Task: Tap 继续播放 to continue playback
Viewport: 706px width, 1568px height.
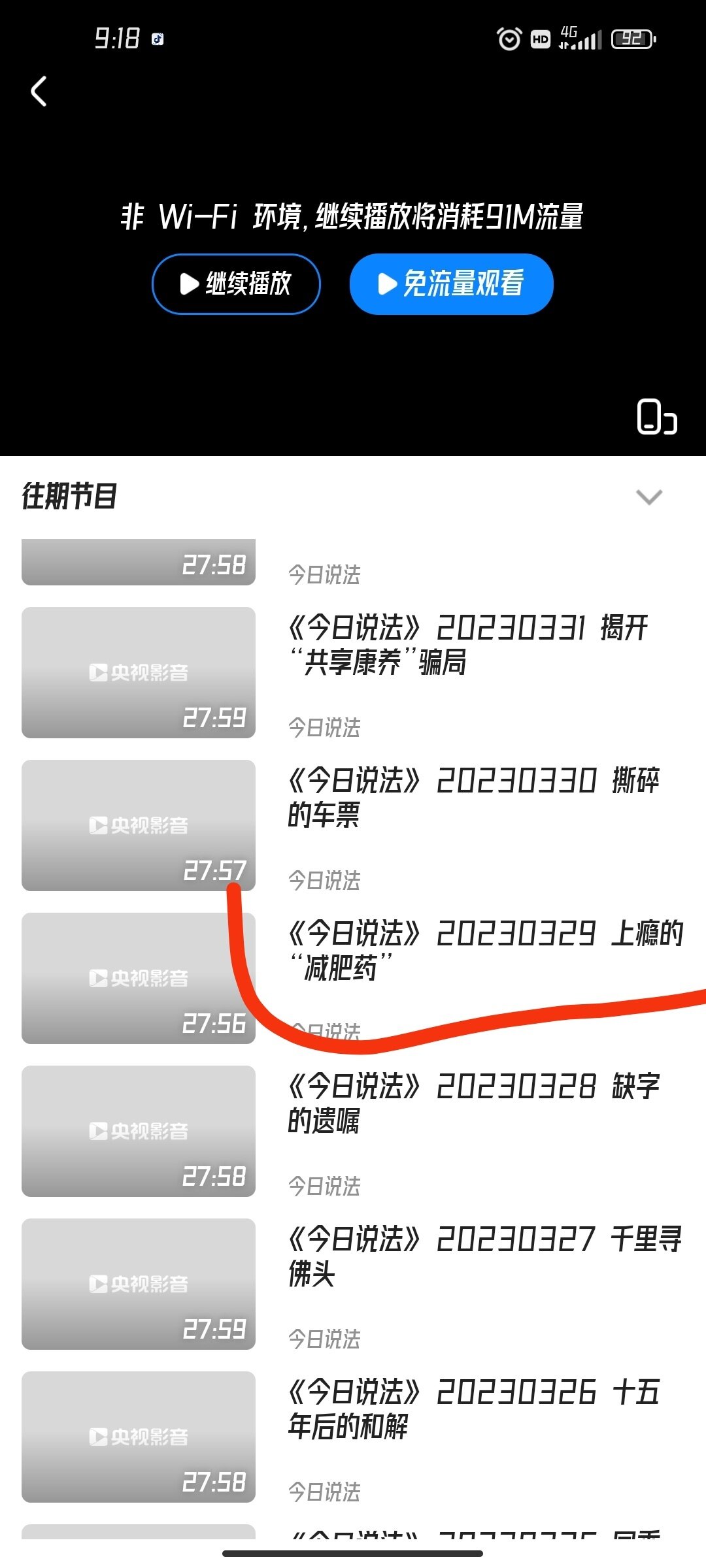Action: point(236,284)
